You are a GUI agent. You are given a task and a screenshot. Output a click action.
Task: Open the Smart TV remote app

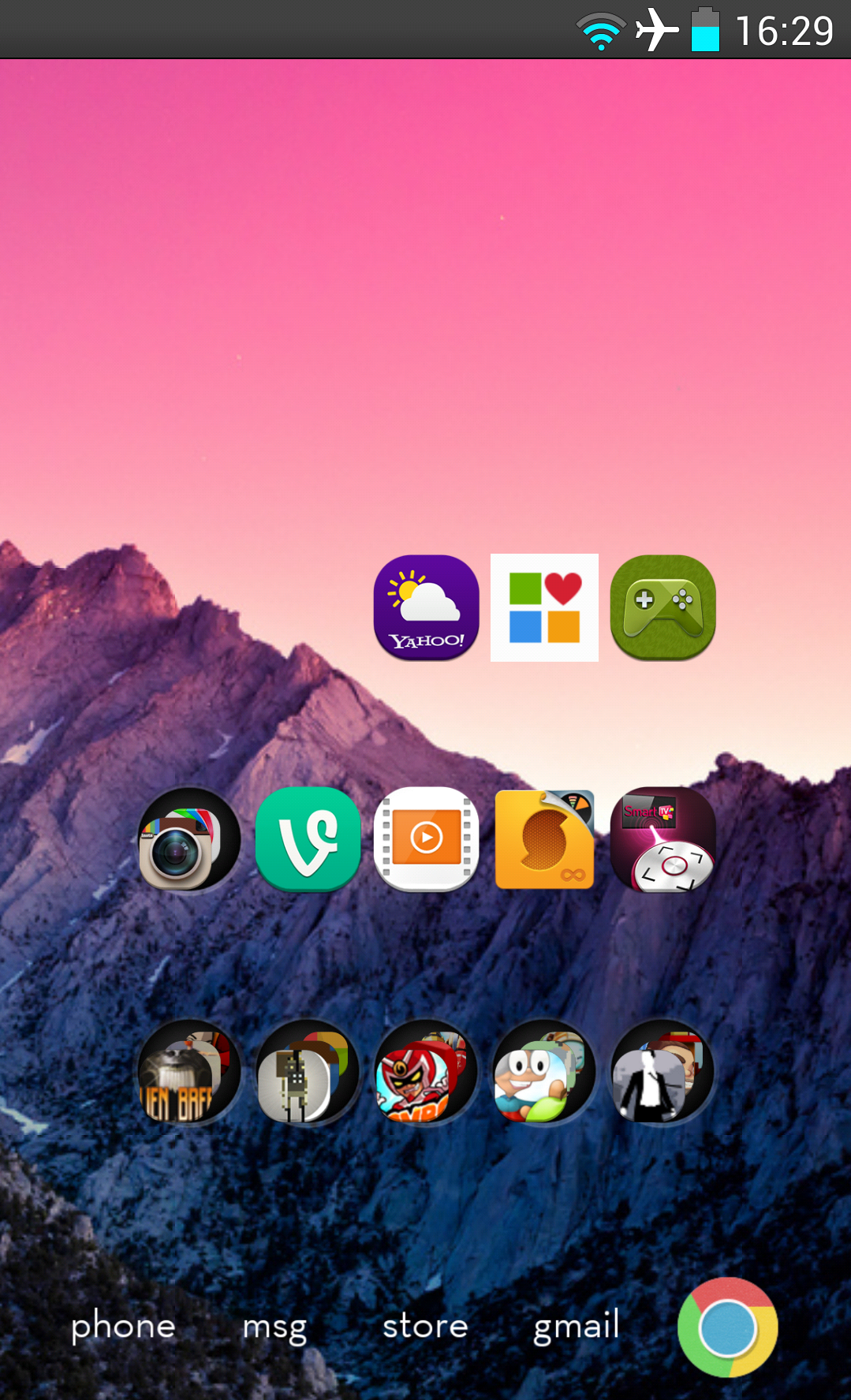coord(663,839)
